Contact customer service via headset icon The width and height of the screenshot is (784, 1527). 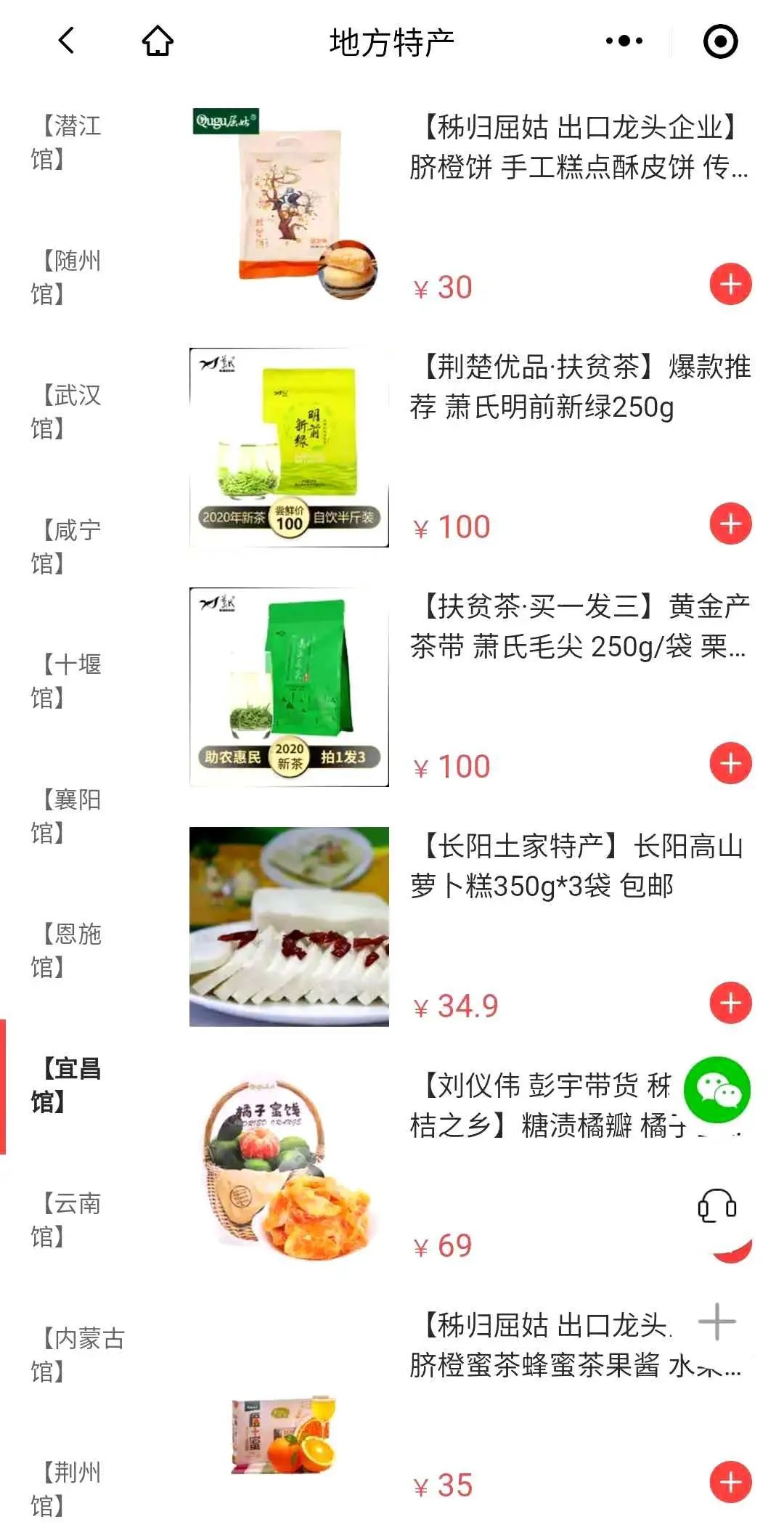(x=717, y=1206)
